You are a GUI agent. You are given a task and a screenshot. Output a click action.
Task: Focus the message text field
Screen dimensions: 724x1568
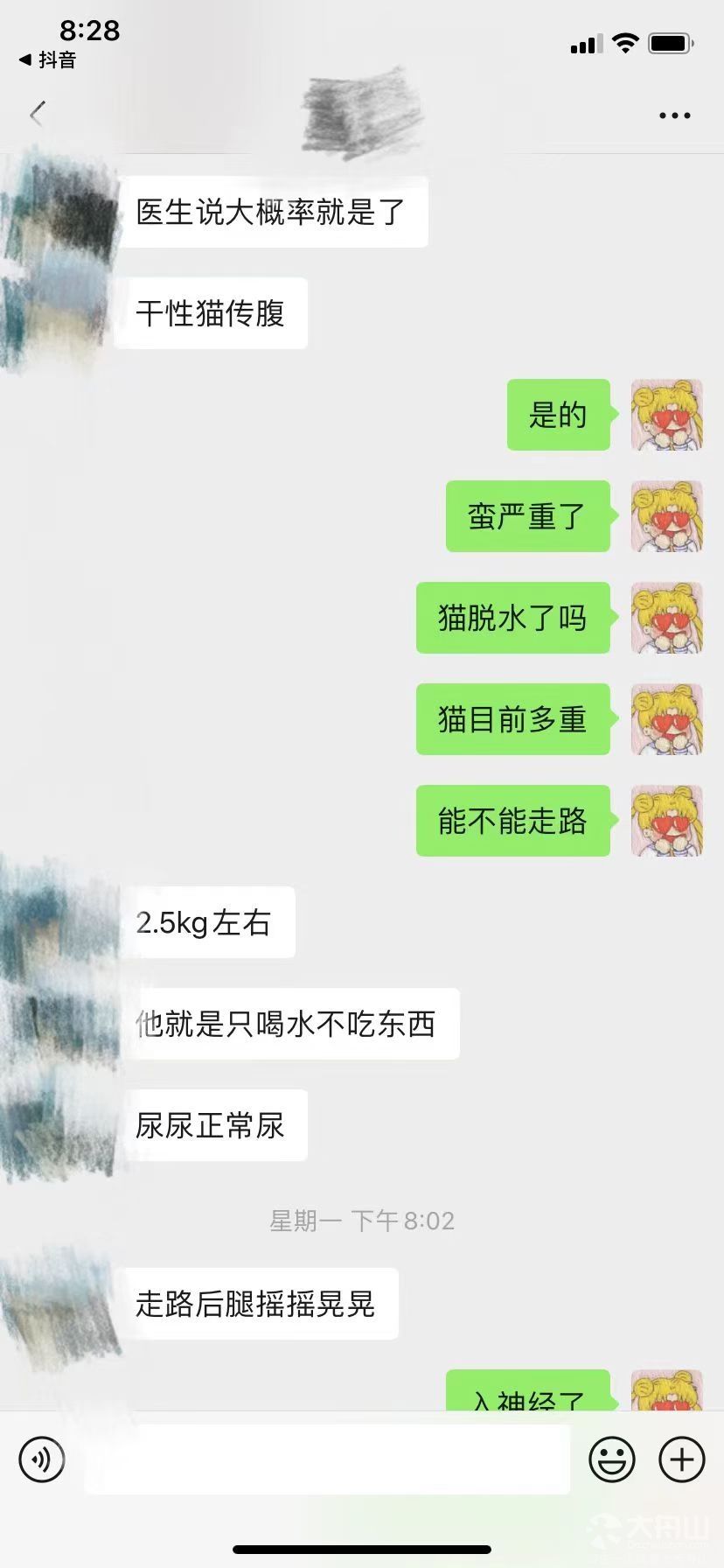coord(328,1459)
